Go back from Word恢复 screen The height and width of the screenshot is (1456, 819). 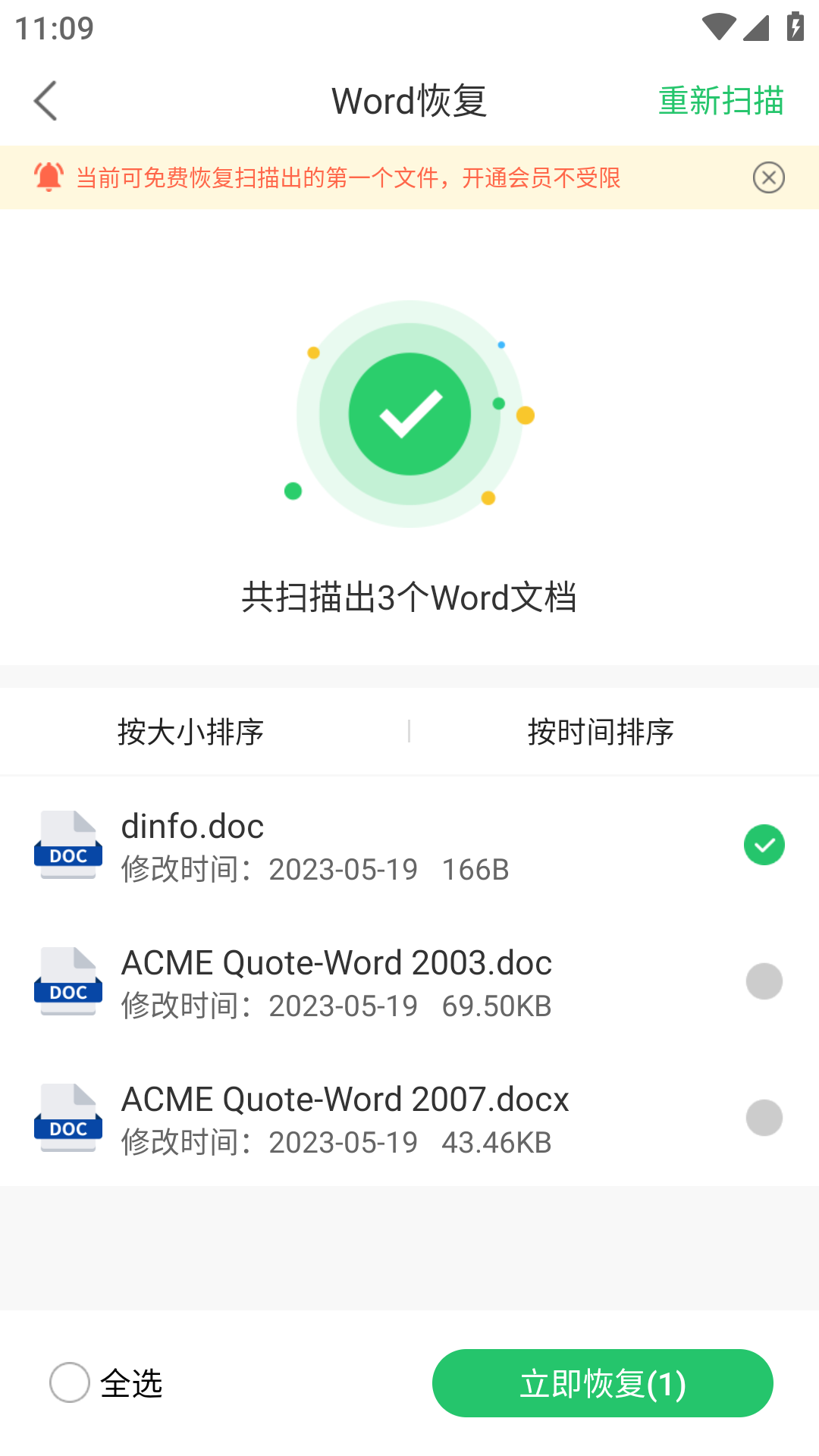pos(46,101)
